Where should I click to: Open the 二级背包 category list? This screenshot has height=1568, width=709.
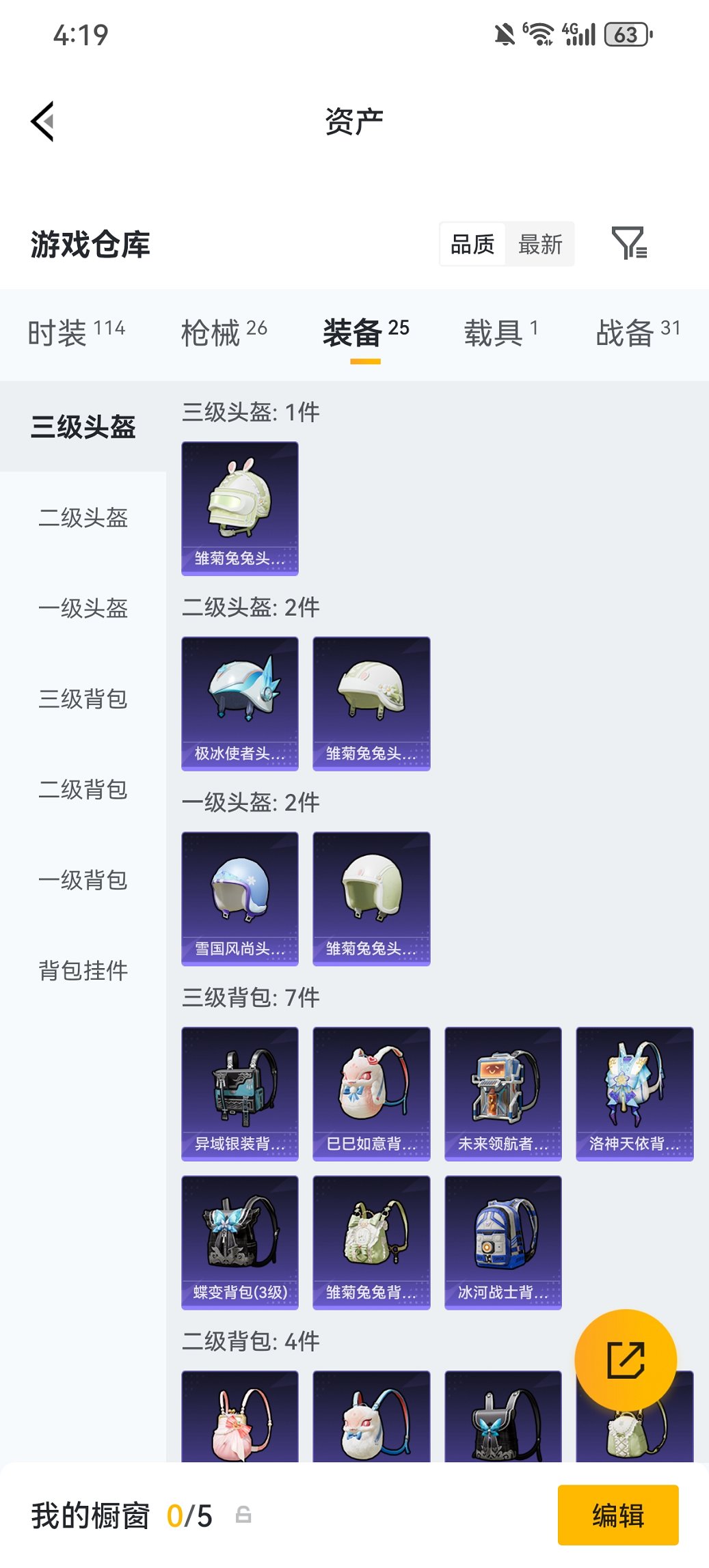(x=83, y=790)
